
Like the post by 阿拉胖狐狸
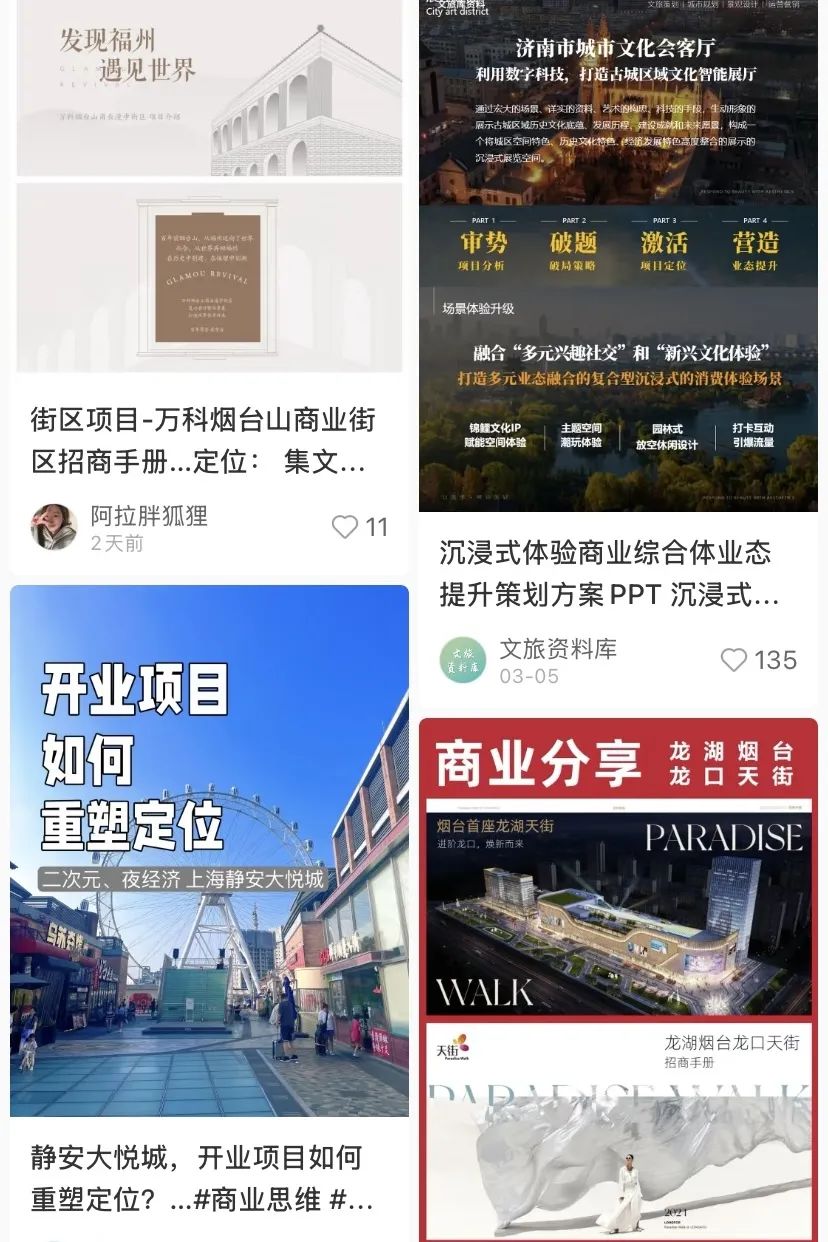pos(345,527)
